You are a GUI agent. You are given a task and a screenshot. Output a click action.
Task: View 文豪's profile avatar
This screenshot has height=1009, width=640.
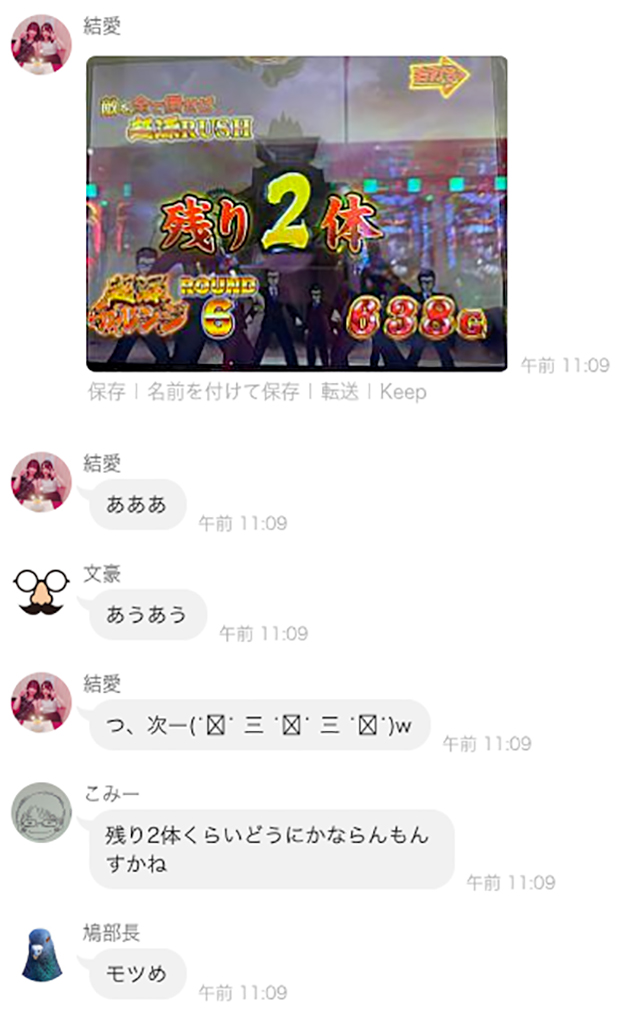point(41,592)
